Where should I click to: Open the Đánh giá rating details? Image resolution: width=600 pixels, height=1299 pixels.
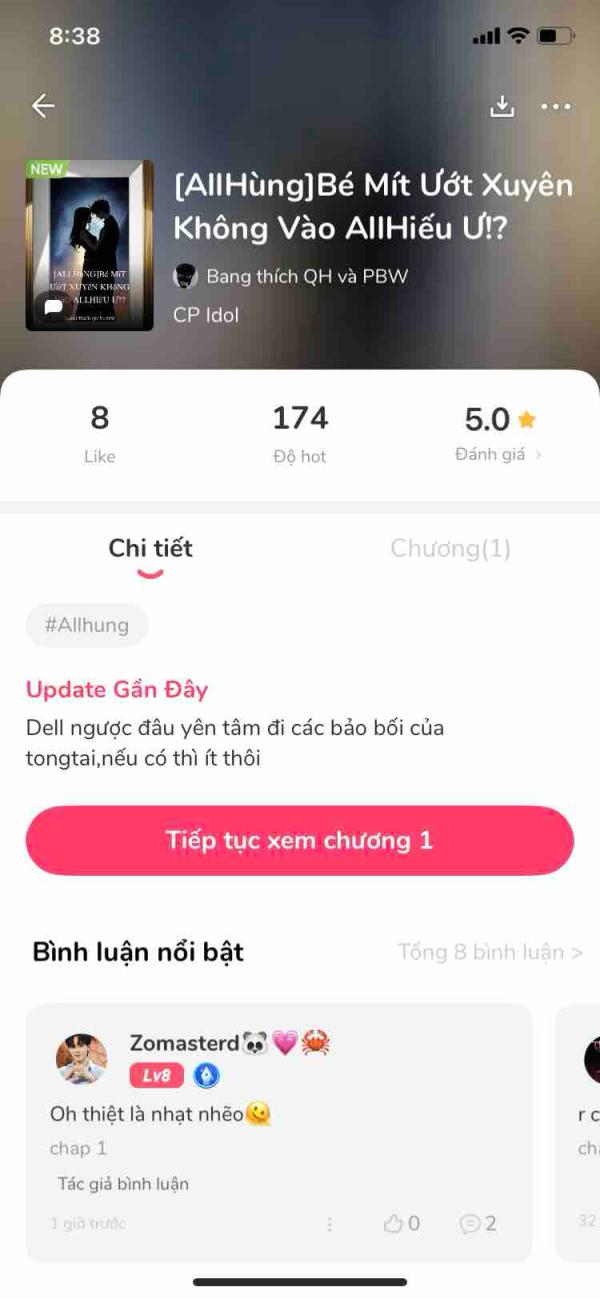tap(498, 454)
